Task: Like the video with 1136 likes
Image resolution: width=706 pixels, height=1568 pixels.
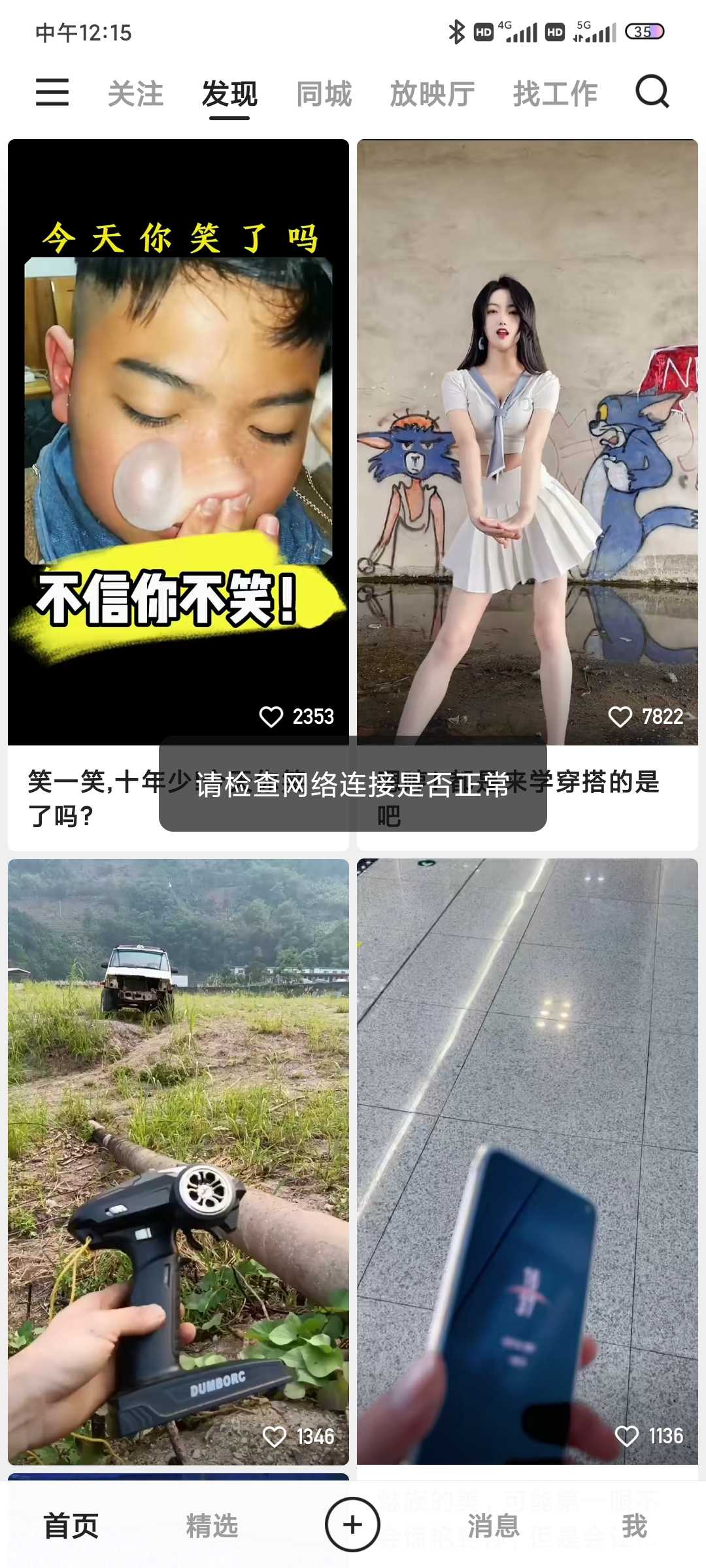Action: pyautogui.click(x=627, y=1436)
